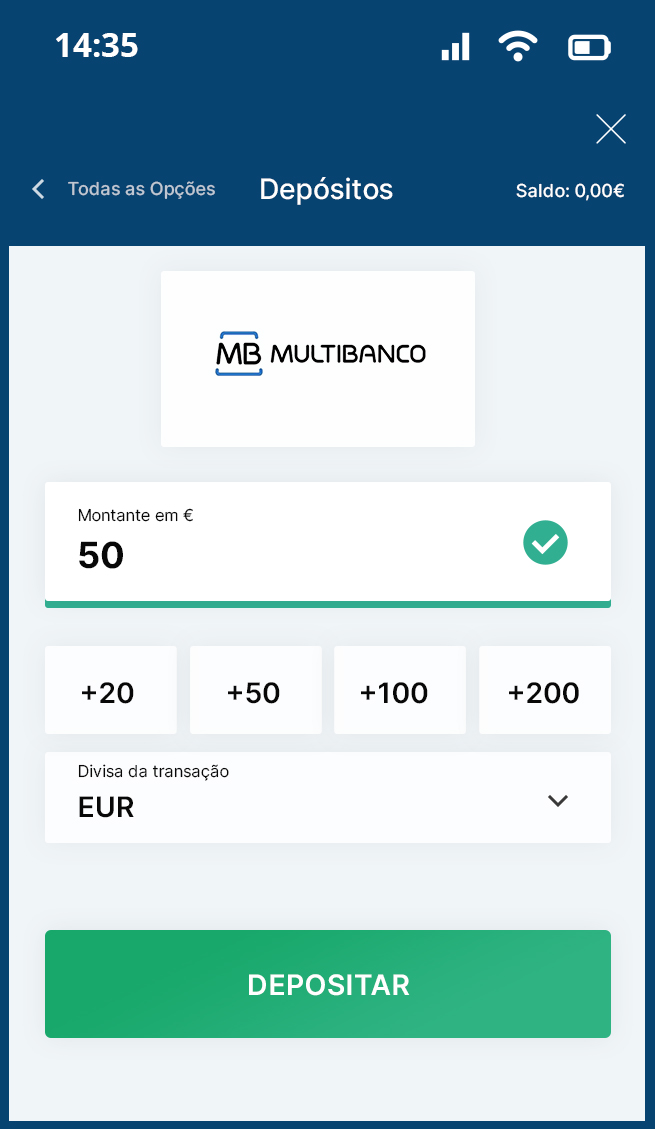
Task: Add +20 to the amount
Action: (110, 691)
